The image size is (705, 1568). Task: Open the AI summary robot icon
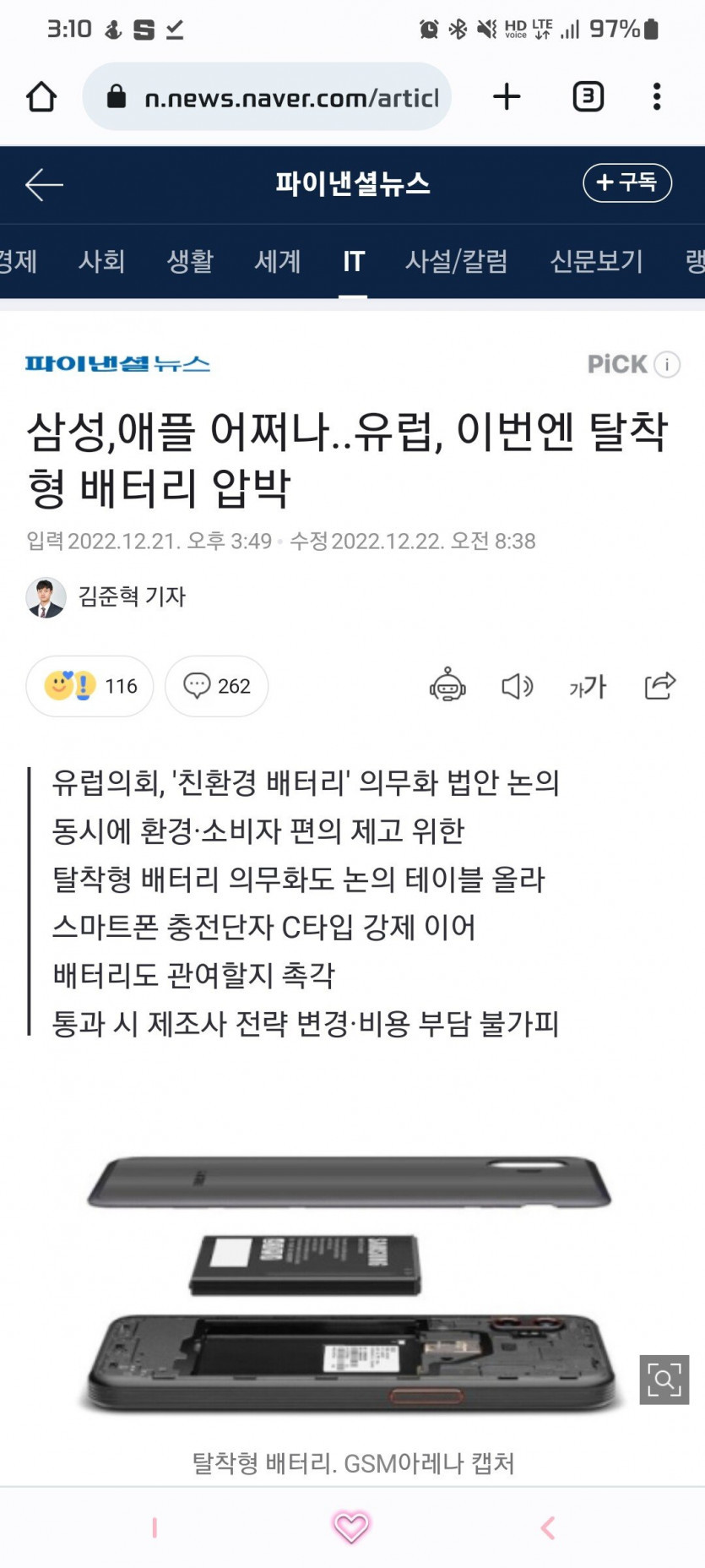click(447, 686)
